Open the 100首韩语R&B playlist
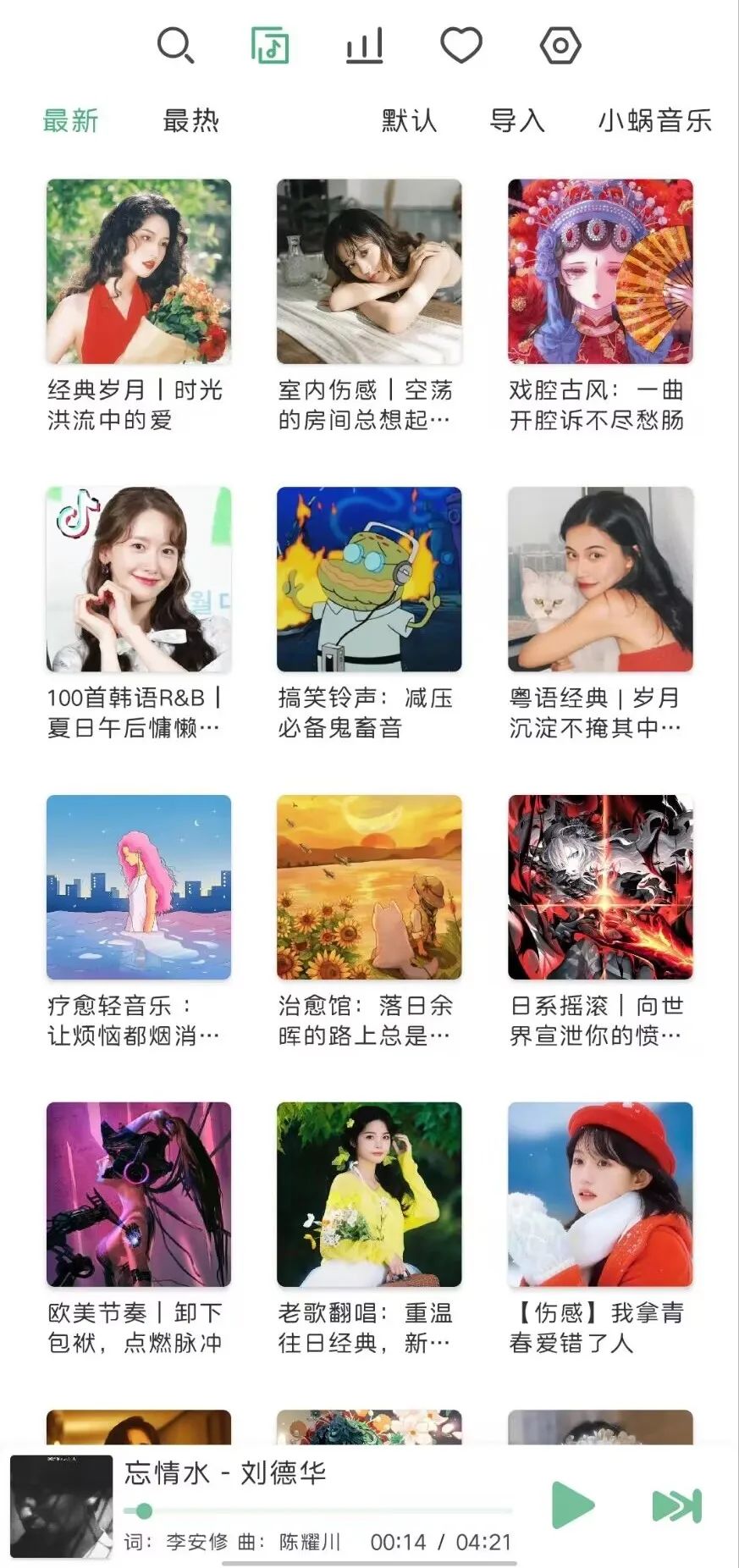739x1568 pixels. tap(136, 580)
